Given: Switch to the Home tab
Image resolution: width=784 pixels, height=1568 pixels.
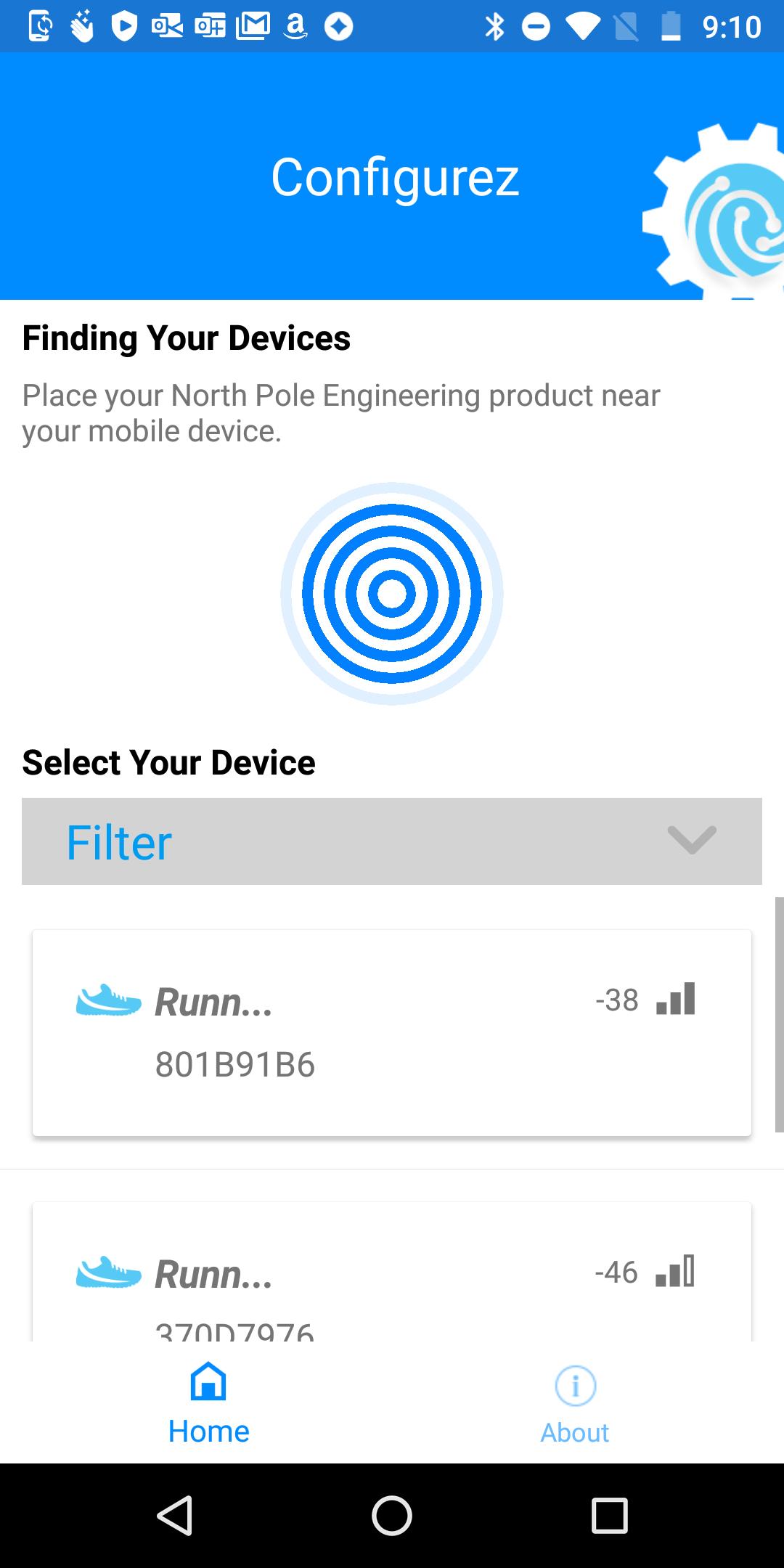Looking at the screenshot, I should [x=209, y=1403].
